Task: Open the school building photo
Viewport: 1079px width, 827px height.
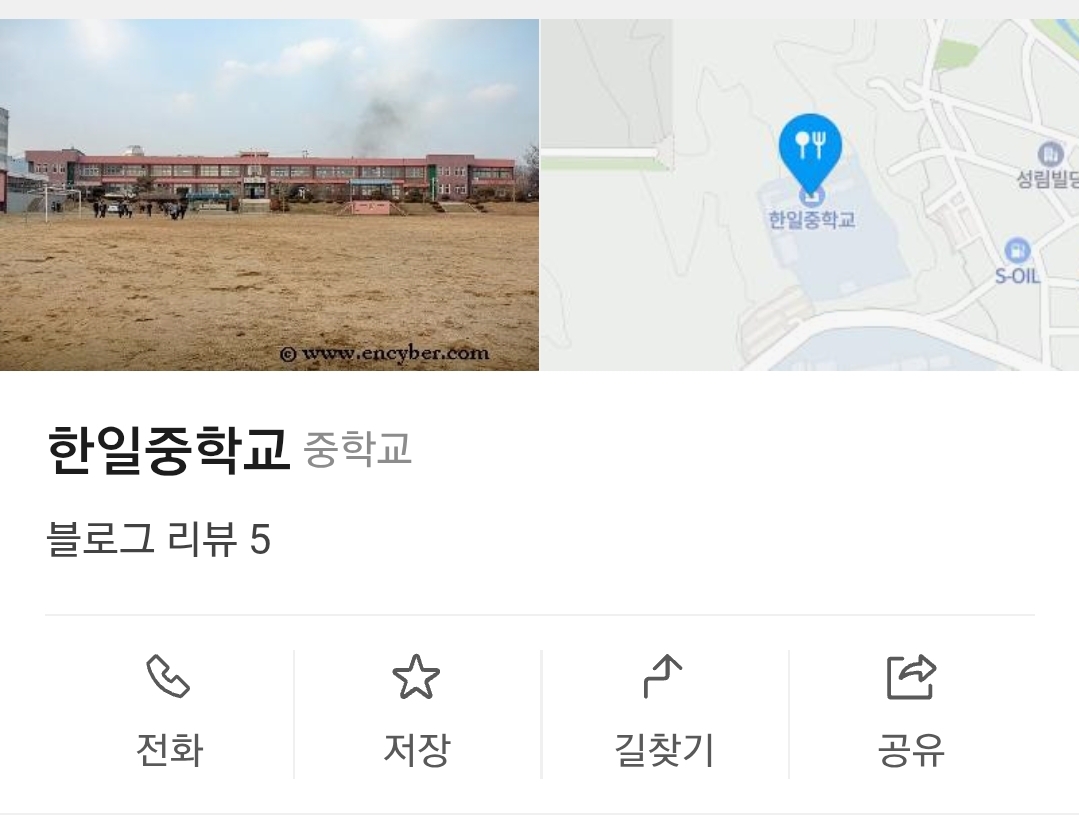Action: (x=269, y=195)
